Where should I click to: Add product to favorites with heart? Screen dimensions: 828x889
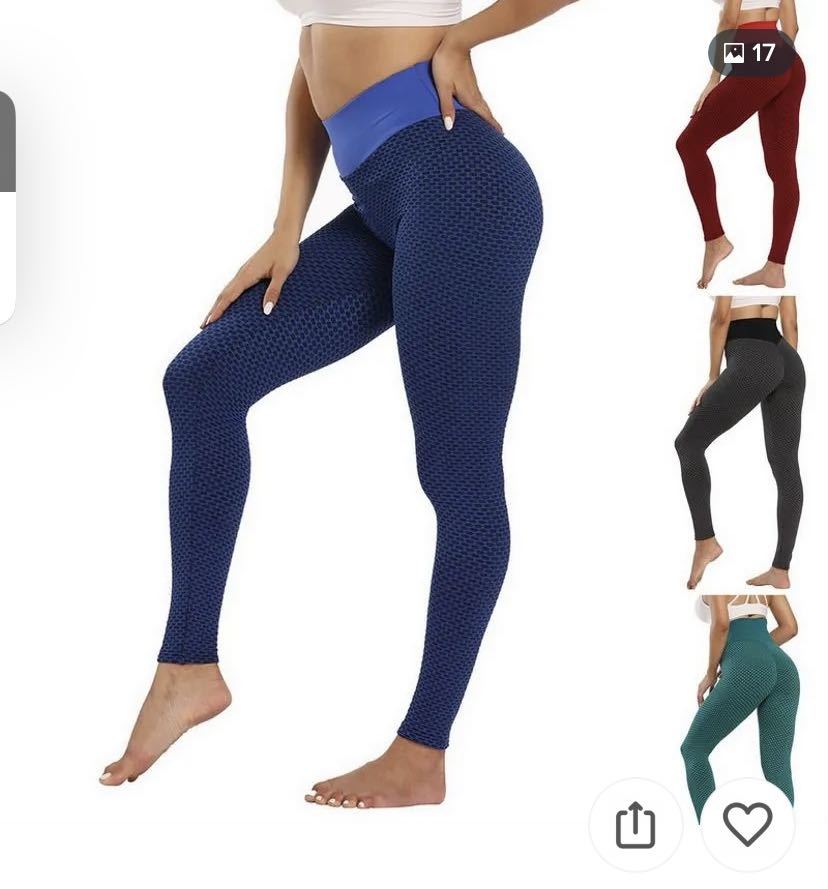click(747, 824)
